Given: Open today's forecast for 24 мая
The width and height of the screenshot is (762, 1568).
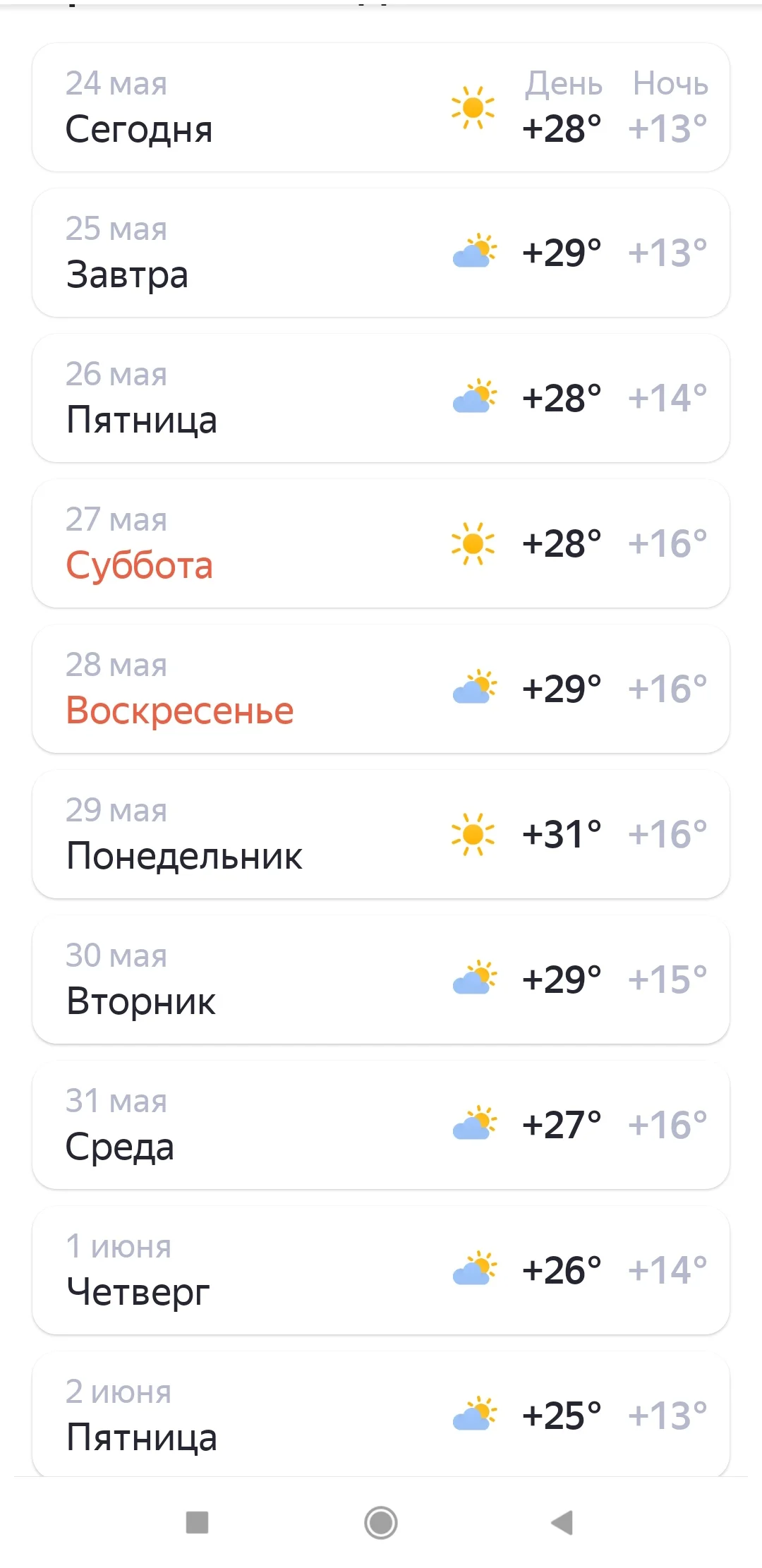Looking at the screenshot, I should (381, 108).
